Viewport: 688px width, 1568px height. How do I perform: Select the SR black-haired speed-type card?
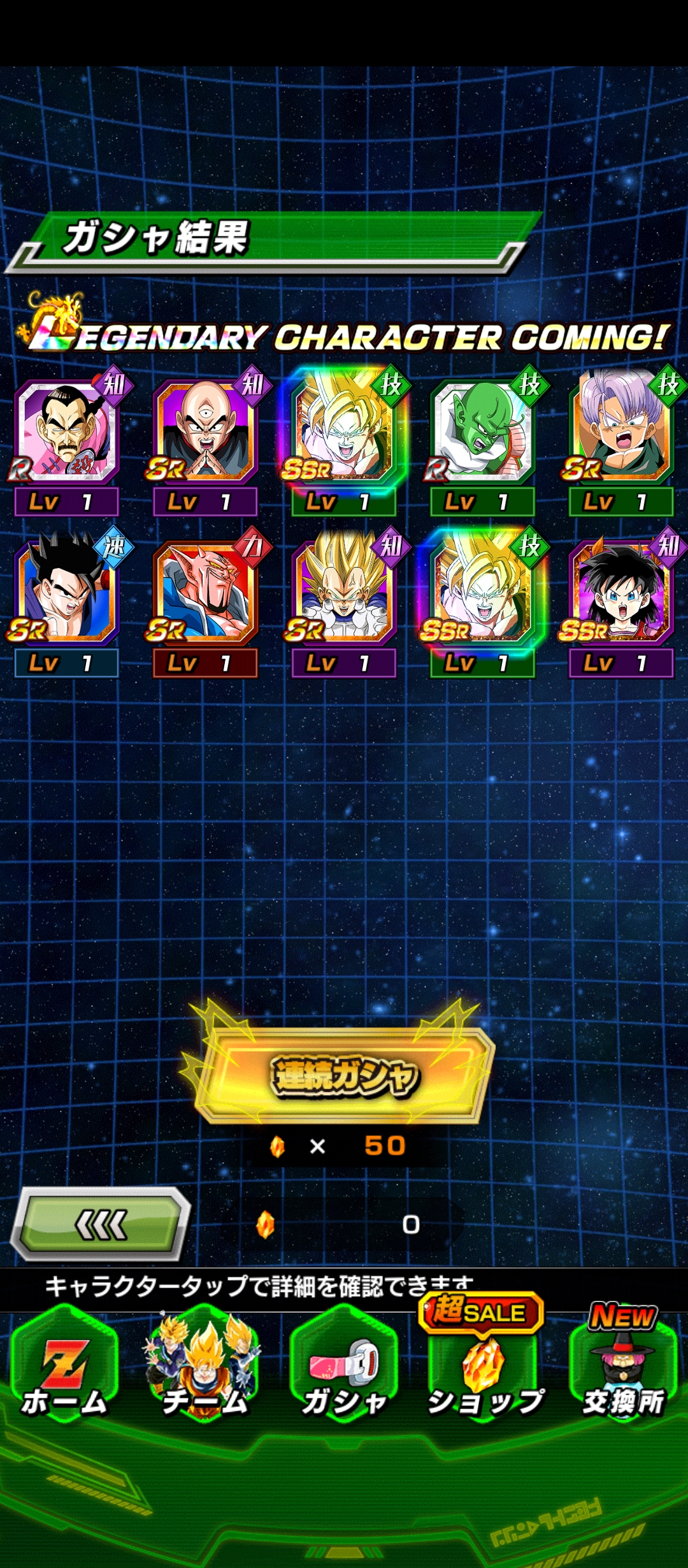click(66, 602)
